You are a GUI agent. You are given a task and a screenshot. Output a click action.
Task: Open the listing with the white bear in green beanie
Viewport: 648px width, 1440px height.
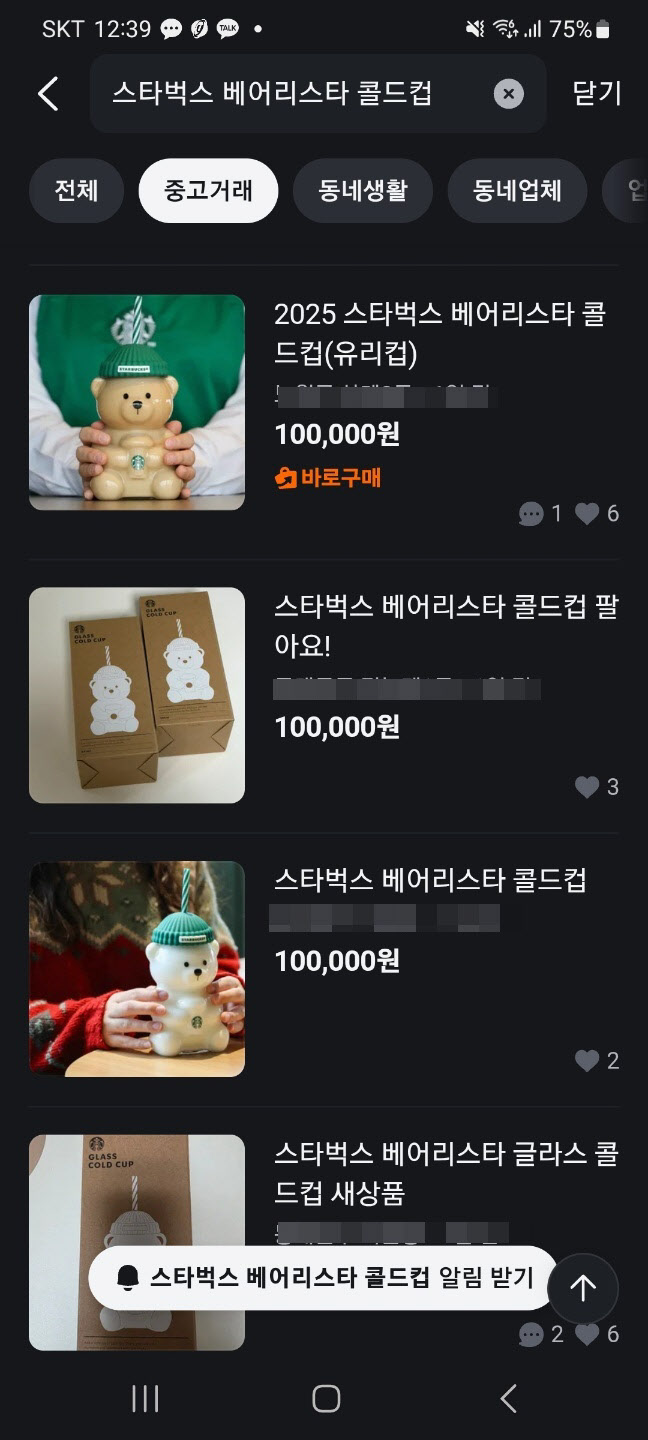pos(137,968)
